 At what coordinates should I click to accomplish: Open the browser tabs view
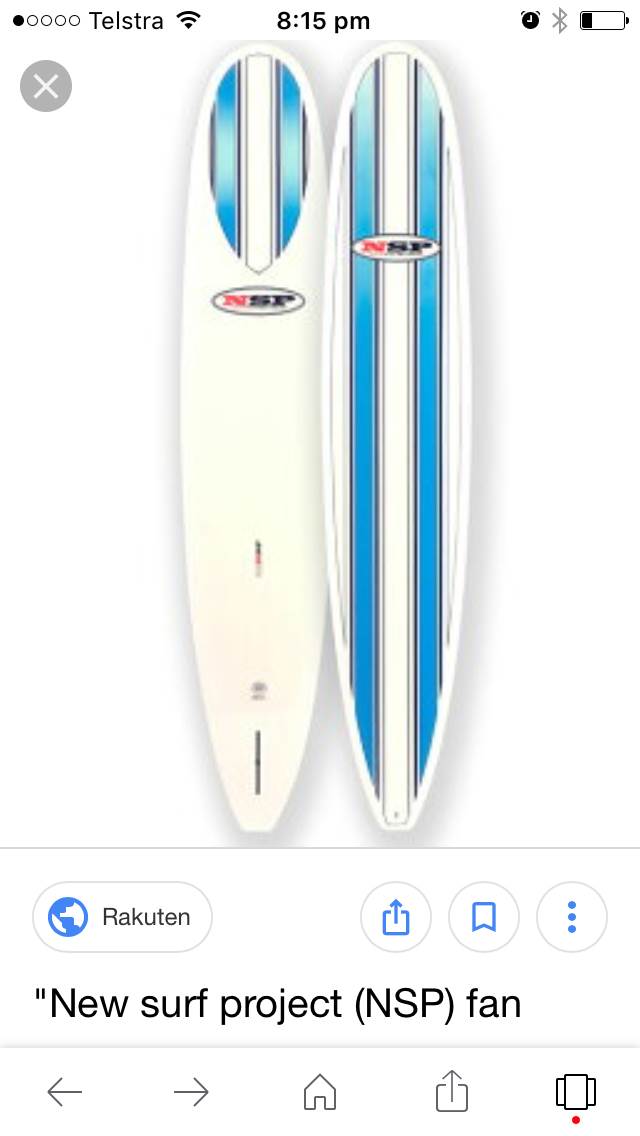(576, 1092)
